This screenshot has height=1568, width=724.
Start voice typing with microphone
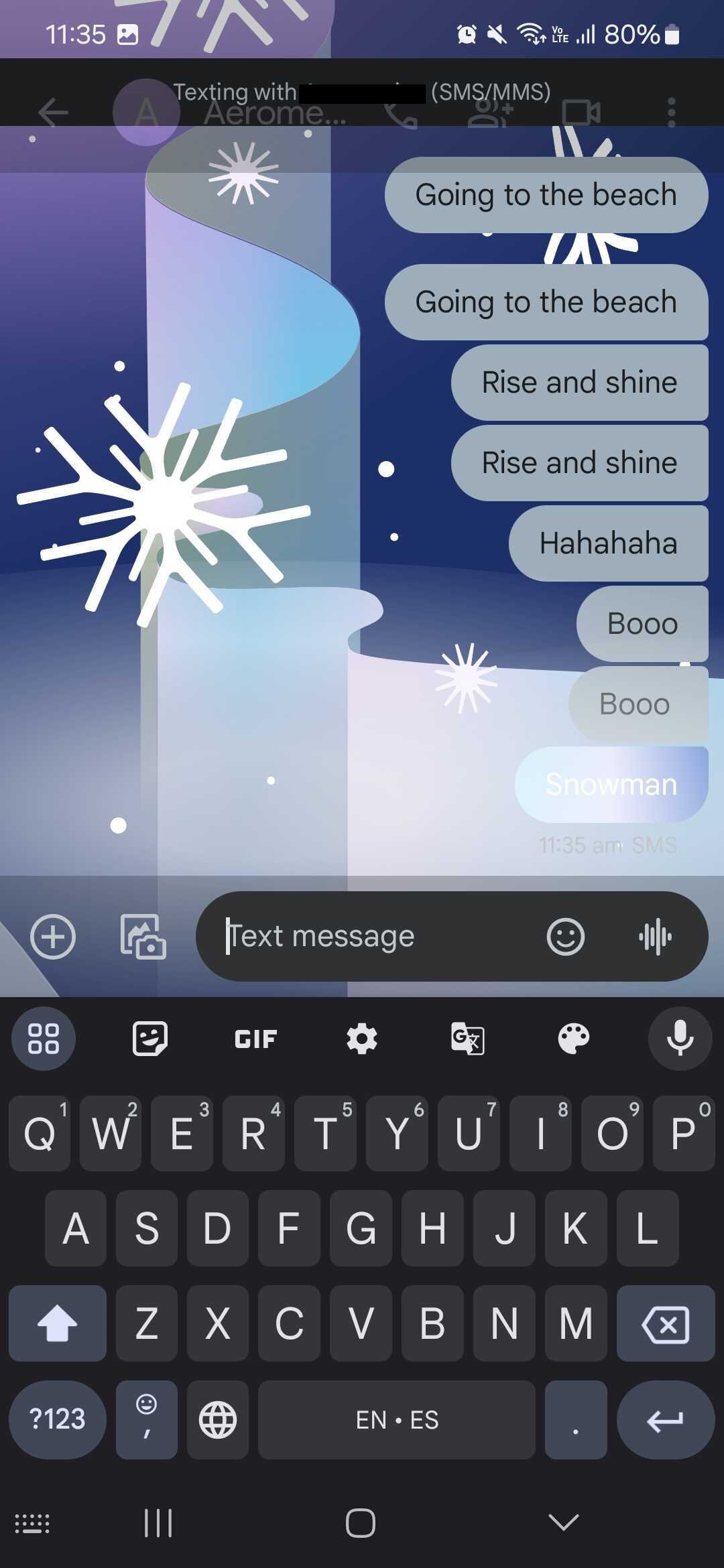coord(679,1039)
